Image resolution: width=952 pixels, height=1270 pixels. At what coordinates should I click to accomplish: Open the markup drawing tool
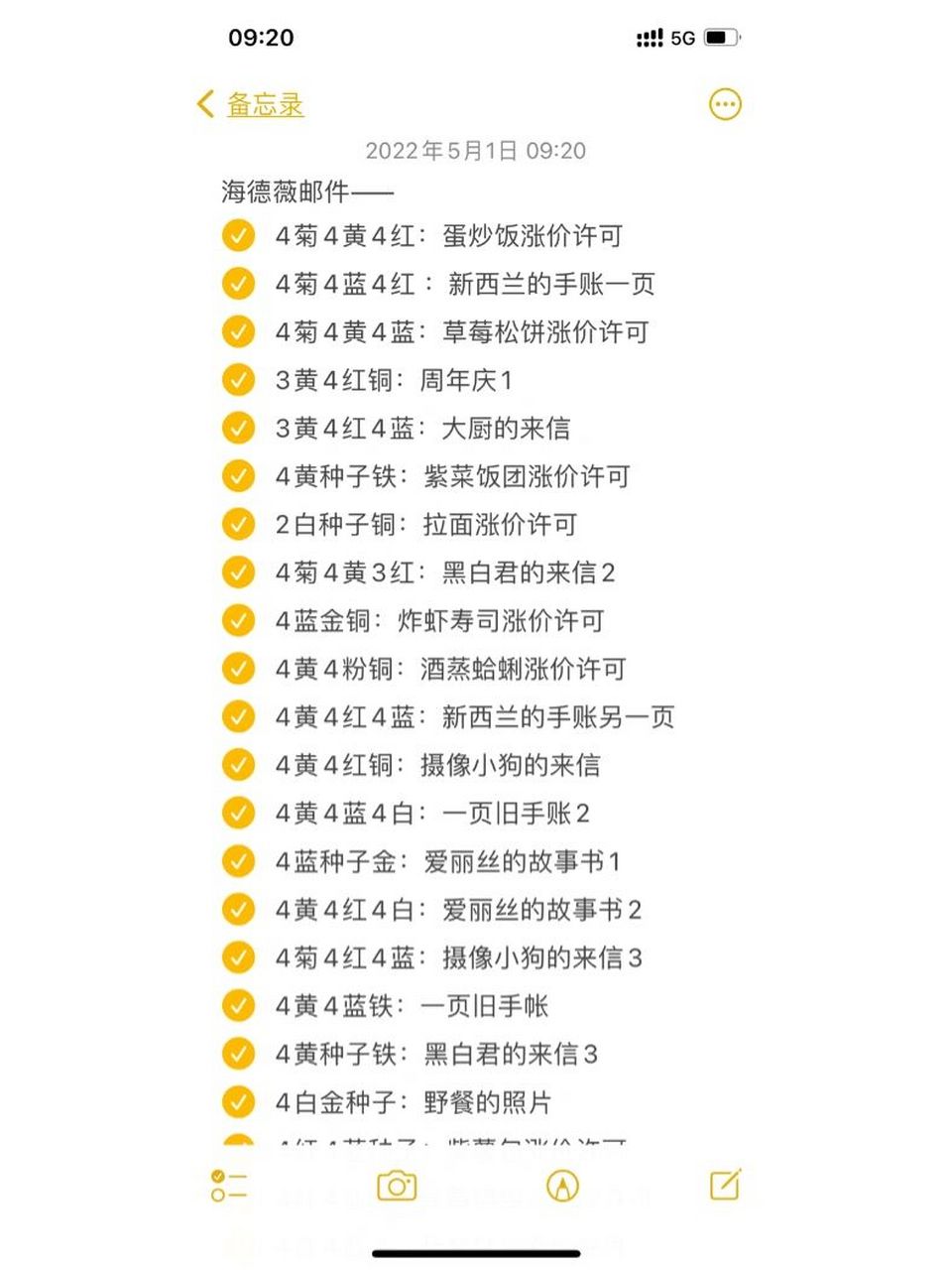[562, 1186]
